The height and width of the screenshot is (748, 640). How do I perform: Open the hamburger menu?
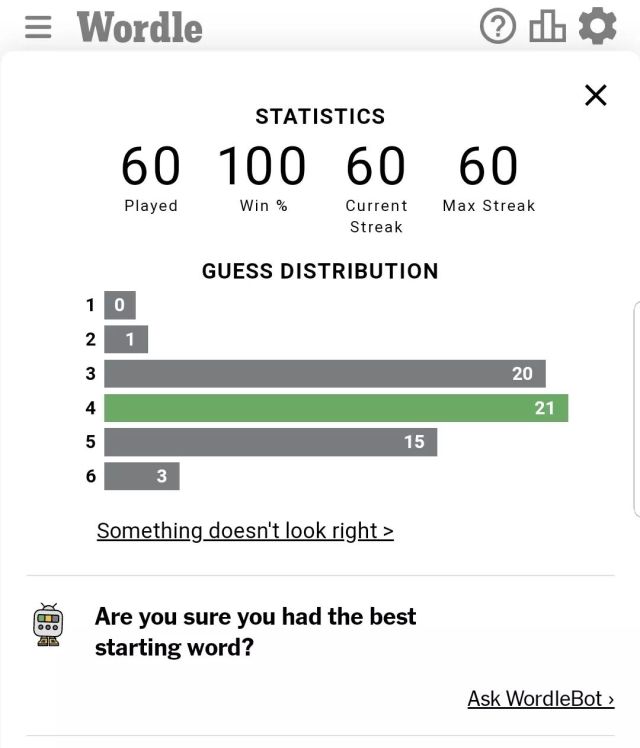(x=38, y=27)
